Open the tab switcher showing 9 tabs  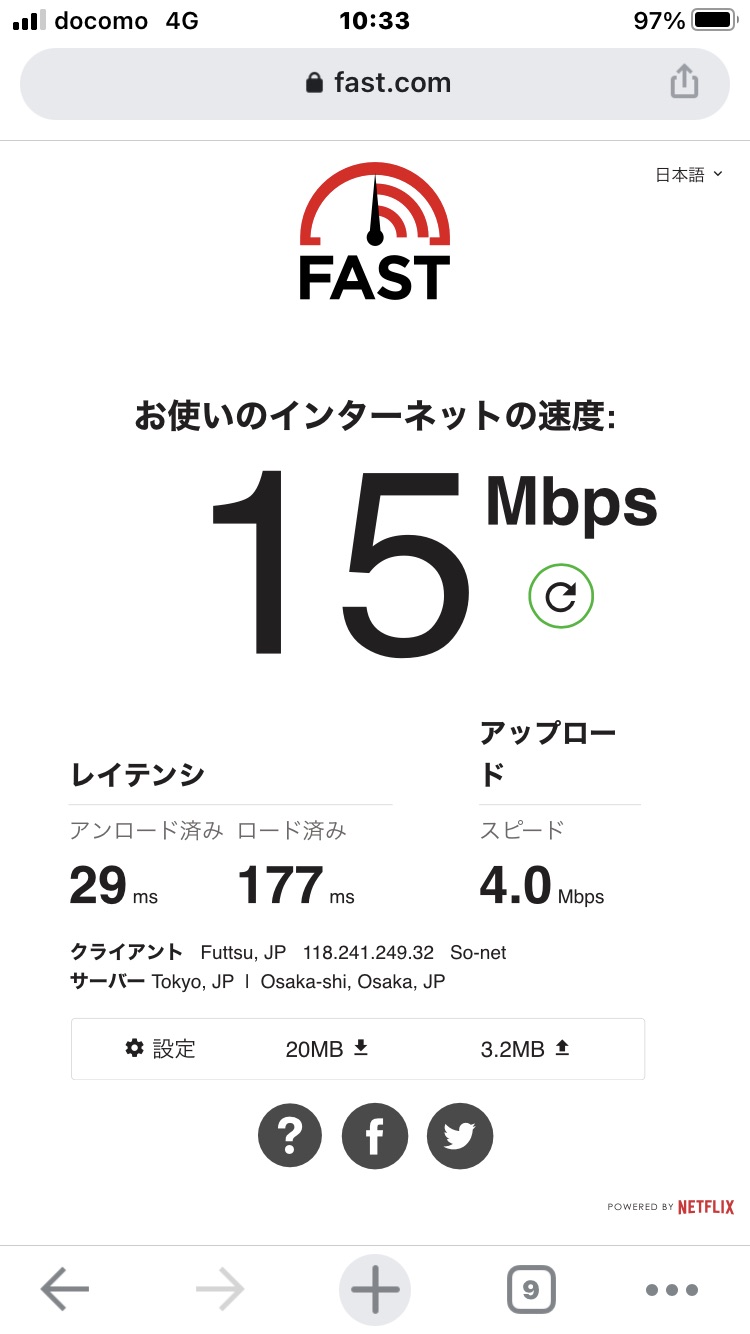pos(530,1290)
